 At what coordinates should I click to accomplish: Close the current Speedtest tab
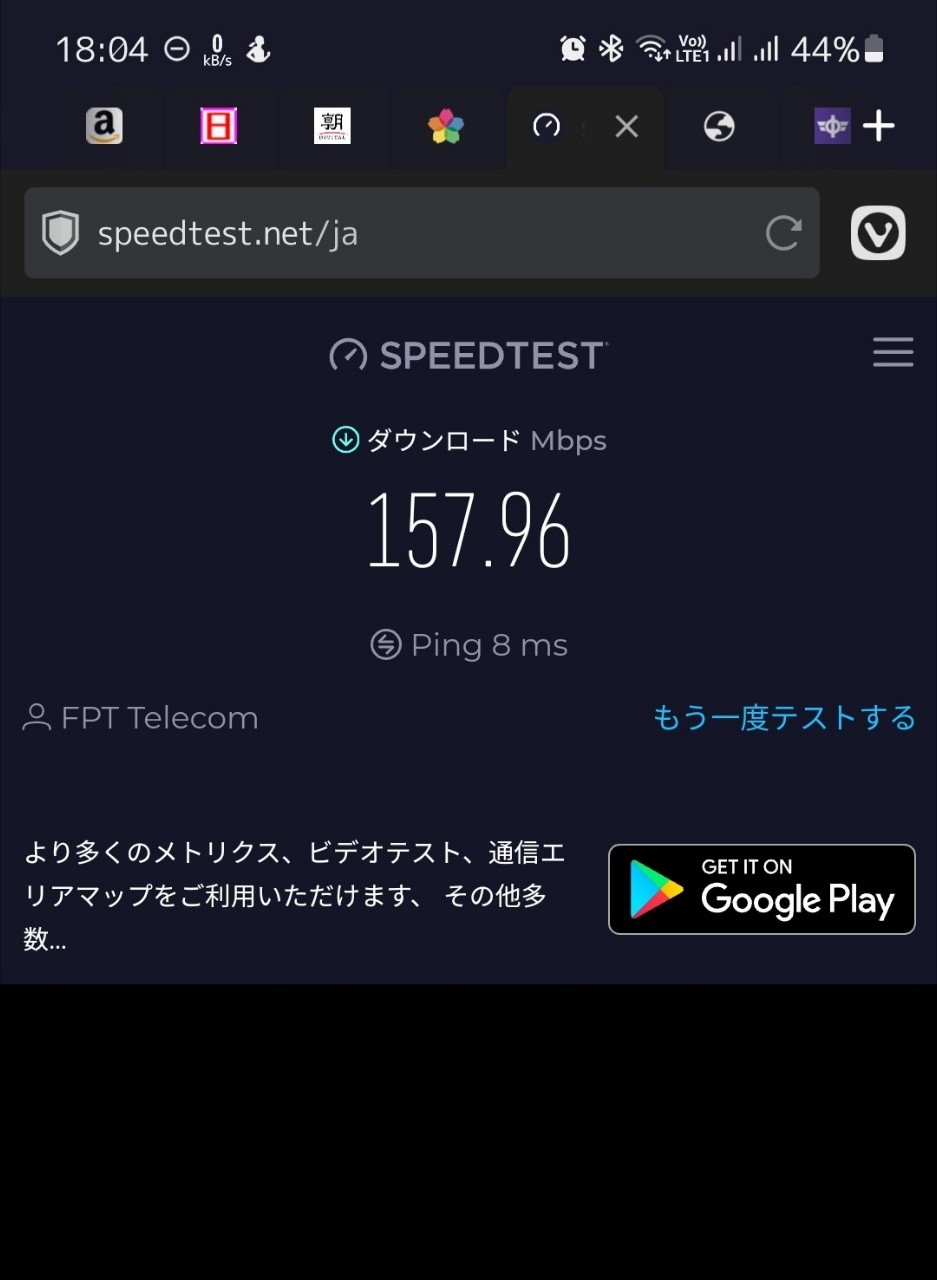coord(626,126)
